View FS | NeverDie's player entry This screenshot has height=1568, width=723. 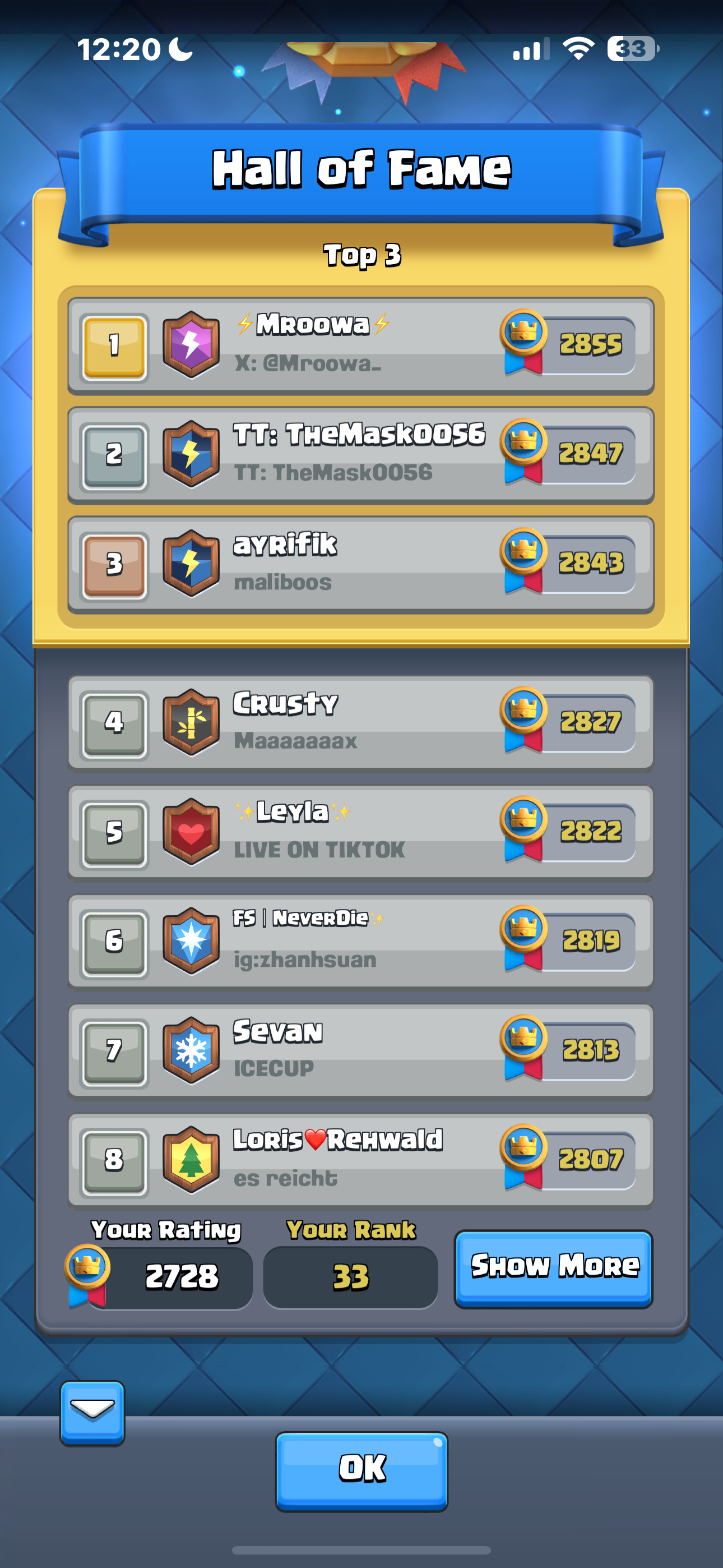click(360, 941)
